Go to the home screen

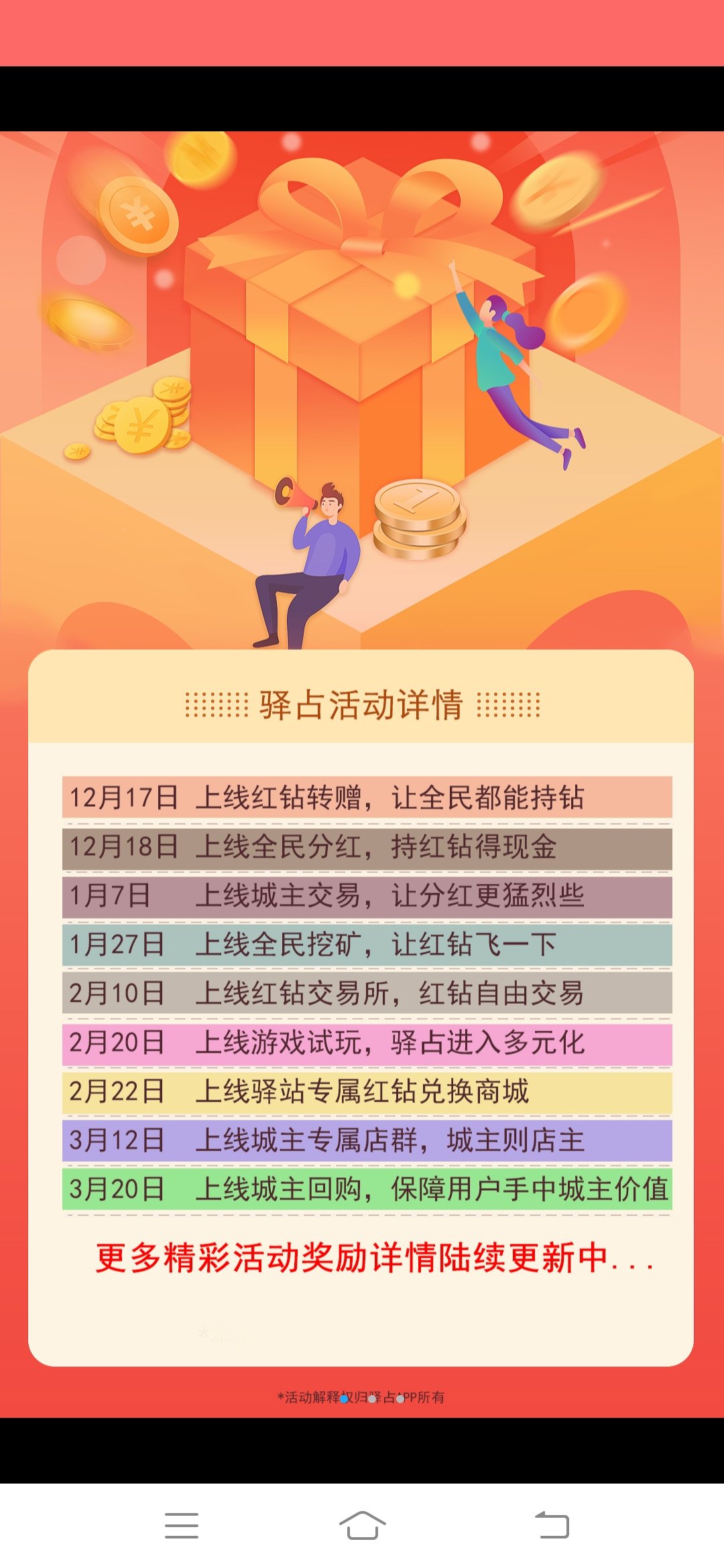[362, 1525]
